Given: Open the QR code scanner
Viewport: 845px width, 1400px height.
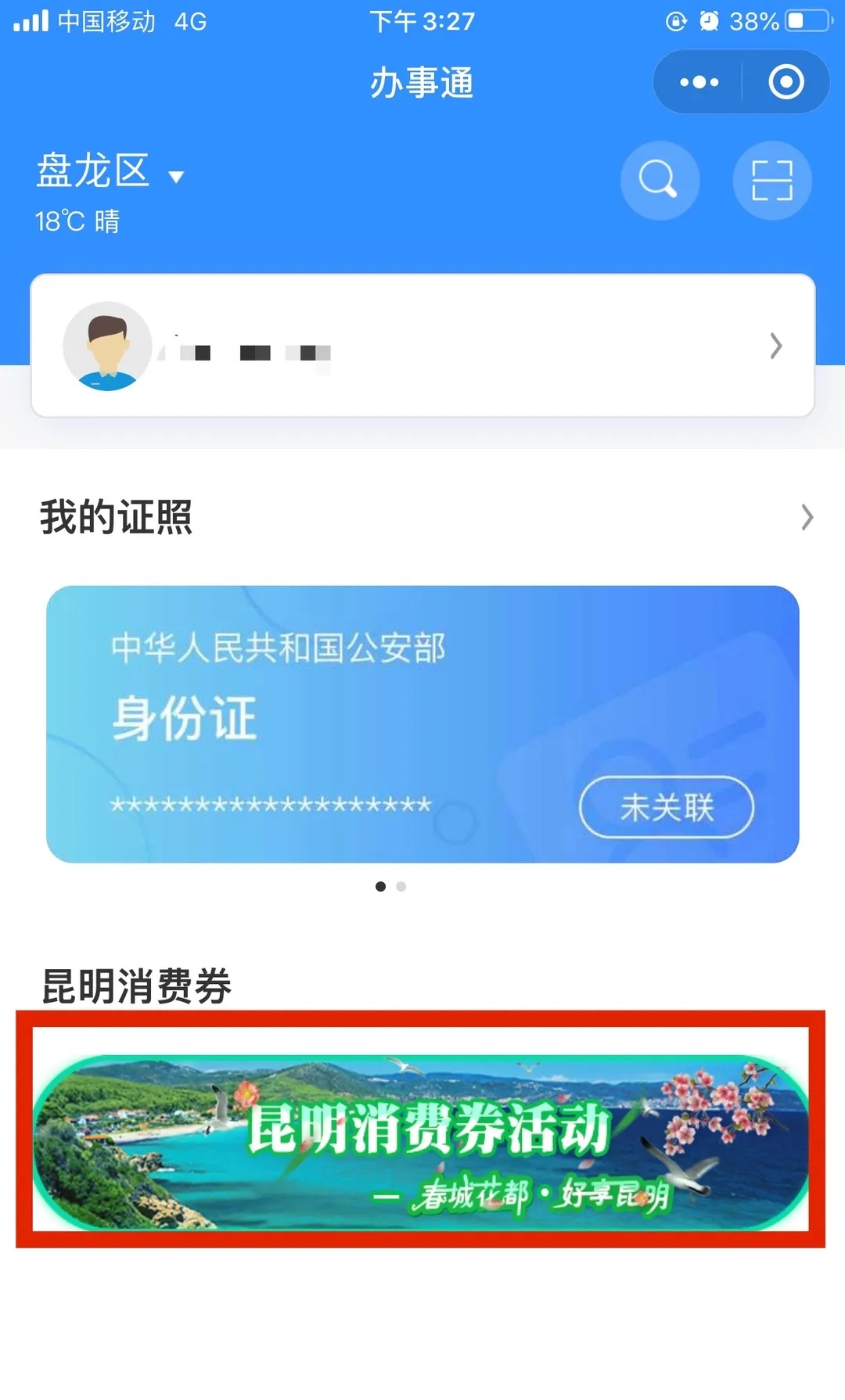Looking at the screenshot, I should tap(771, 181).
